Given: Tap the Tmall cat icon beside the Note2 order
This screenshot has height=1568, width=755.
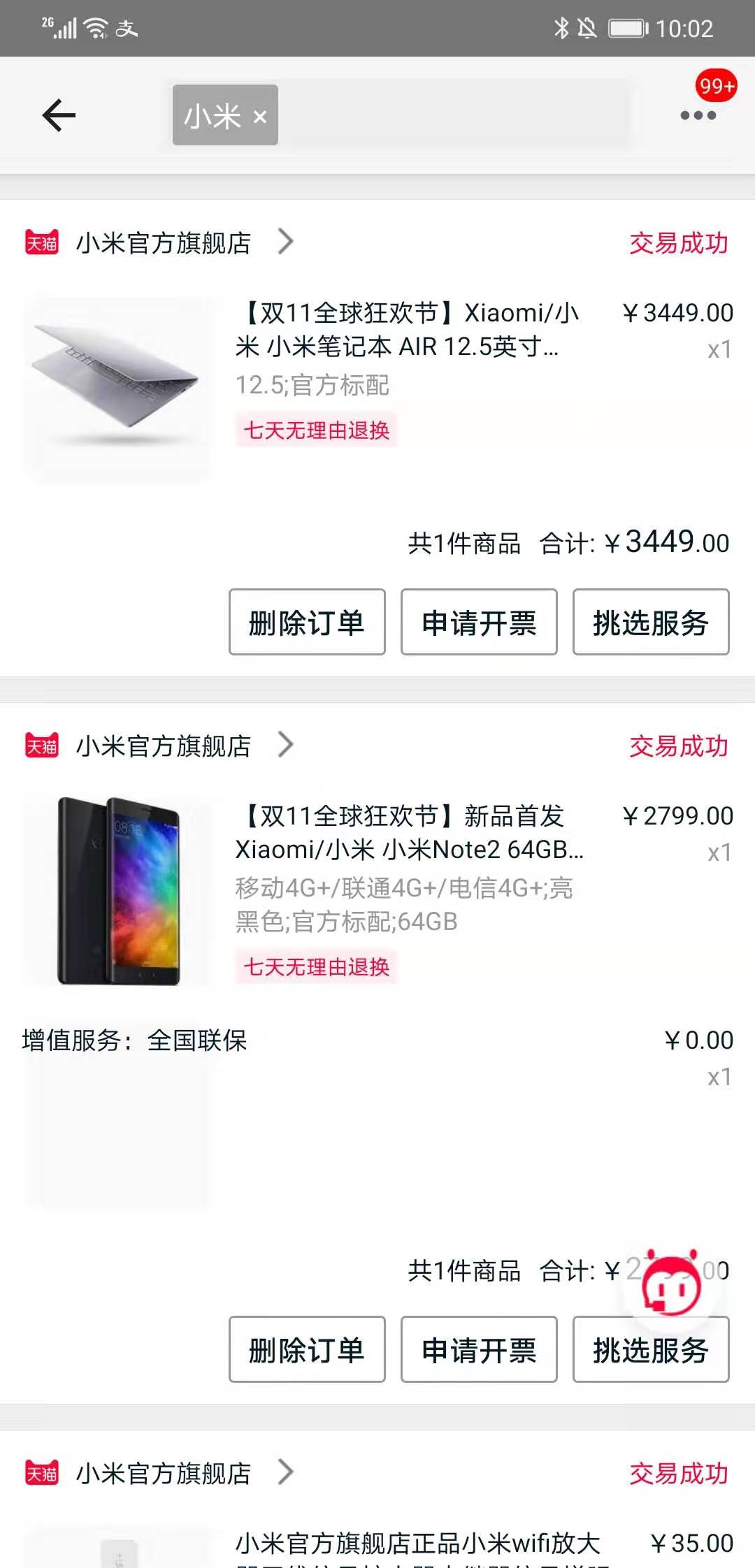Looking at the screenshot, I should pyautogui.click(x=40, y=746).
